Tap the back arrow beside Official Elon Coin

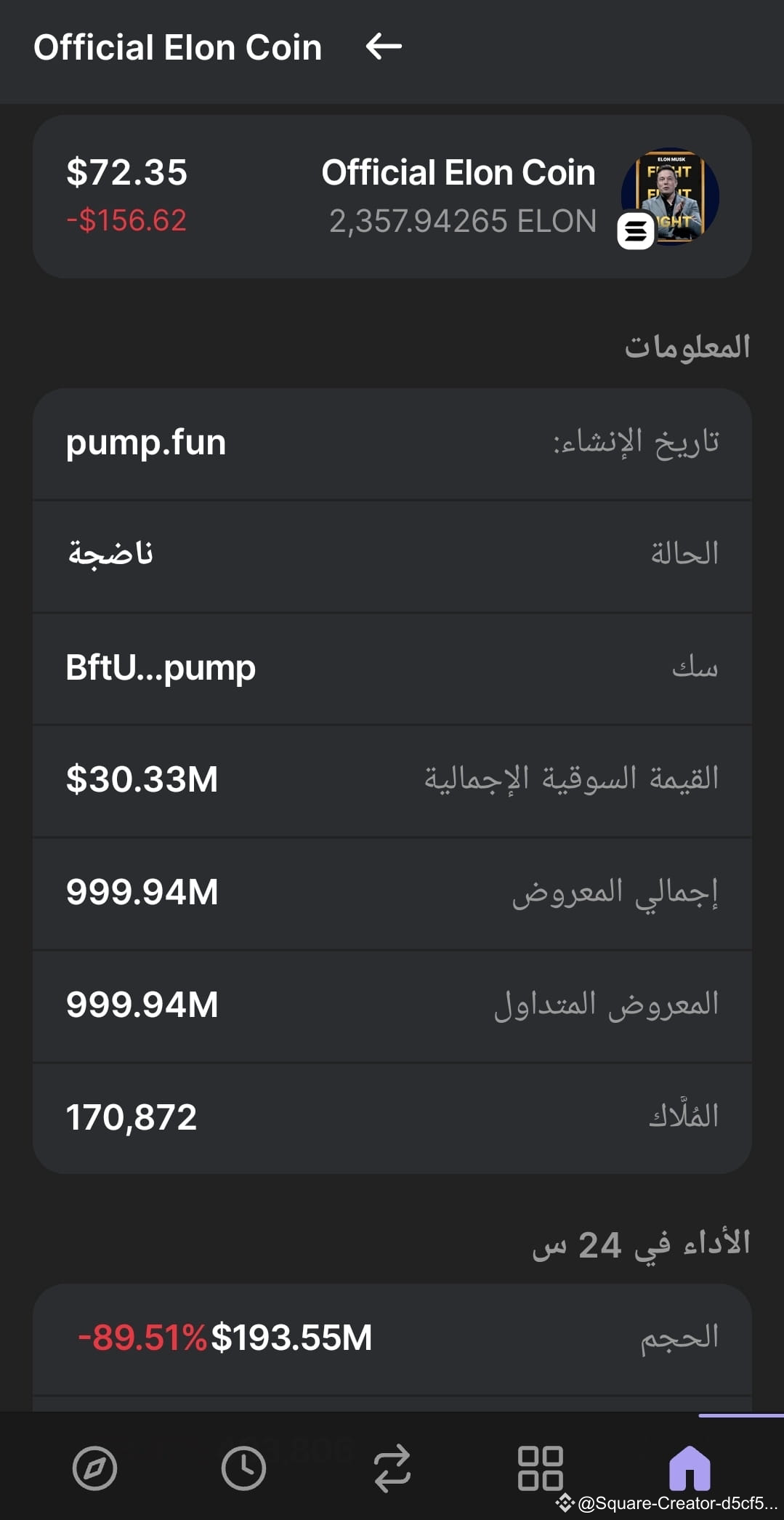(383, 47)
